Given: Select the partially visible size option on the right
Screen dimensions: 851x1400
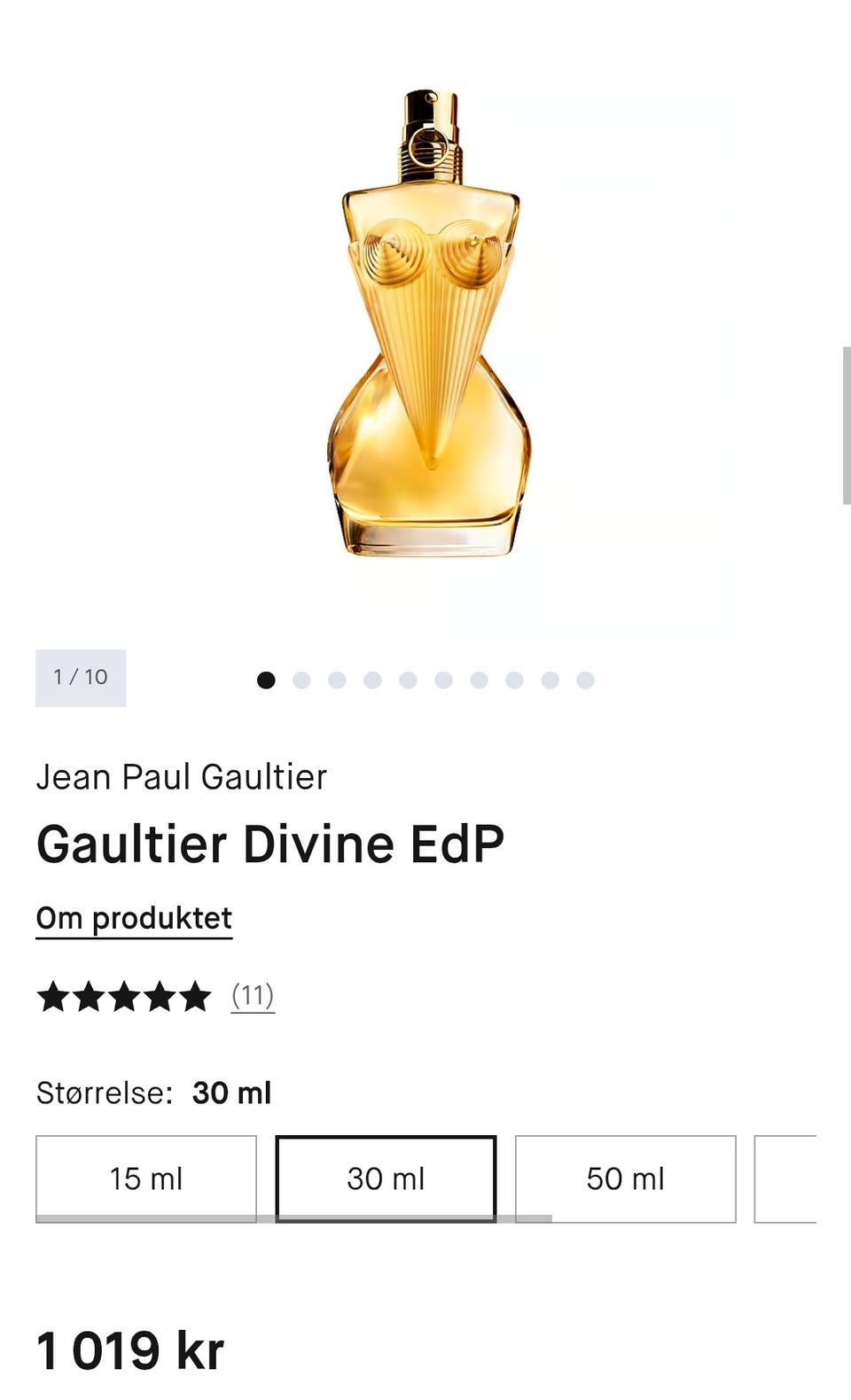Looking at the screenshot, I should click(x=816, y=1178).
